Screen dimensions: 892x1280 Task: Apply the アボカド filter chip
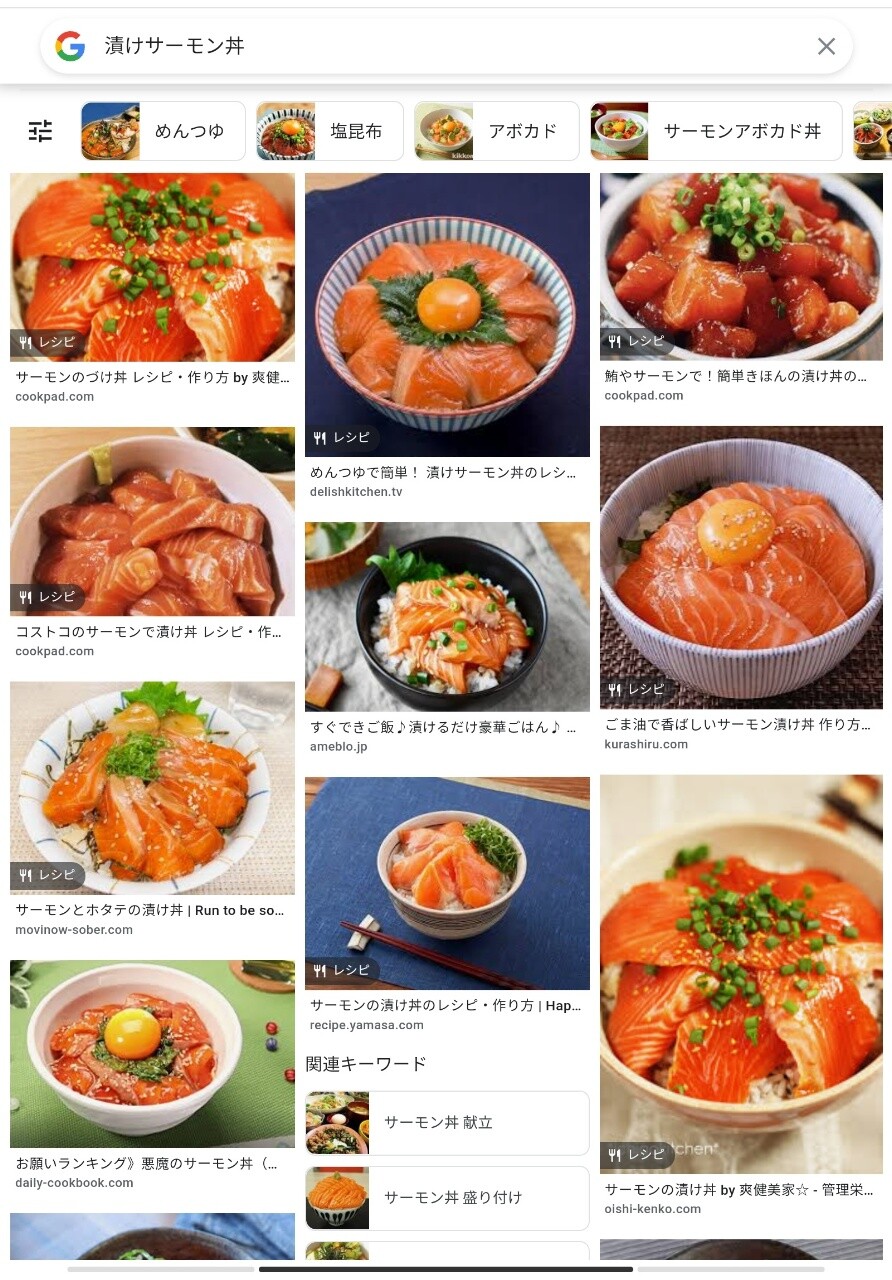[x=497, y=131]
